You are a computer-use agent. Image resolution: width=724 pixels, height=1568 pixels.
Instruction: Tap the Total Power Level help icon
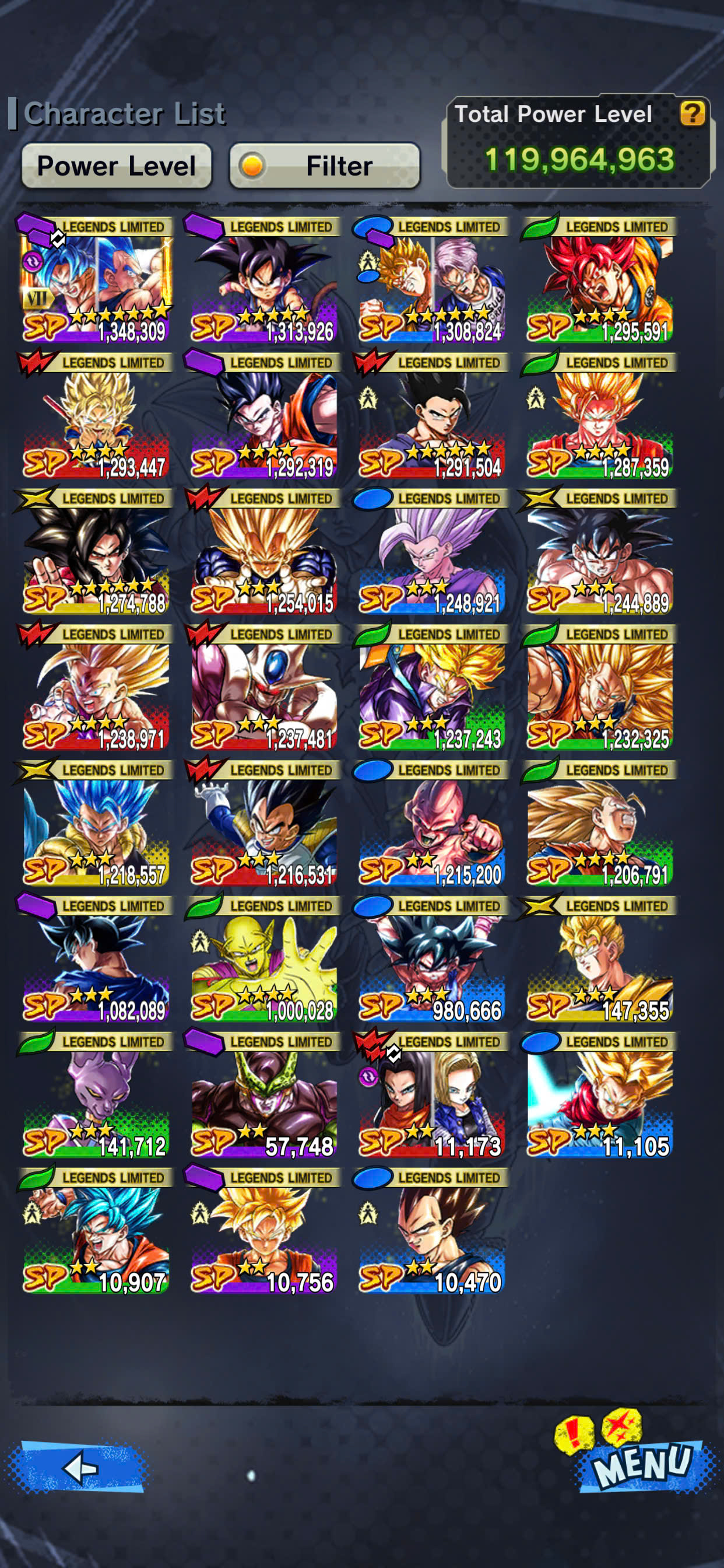tap(693, 114)
